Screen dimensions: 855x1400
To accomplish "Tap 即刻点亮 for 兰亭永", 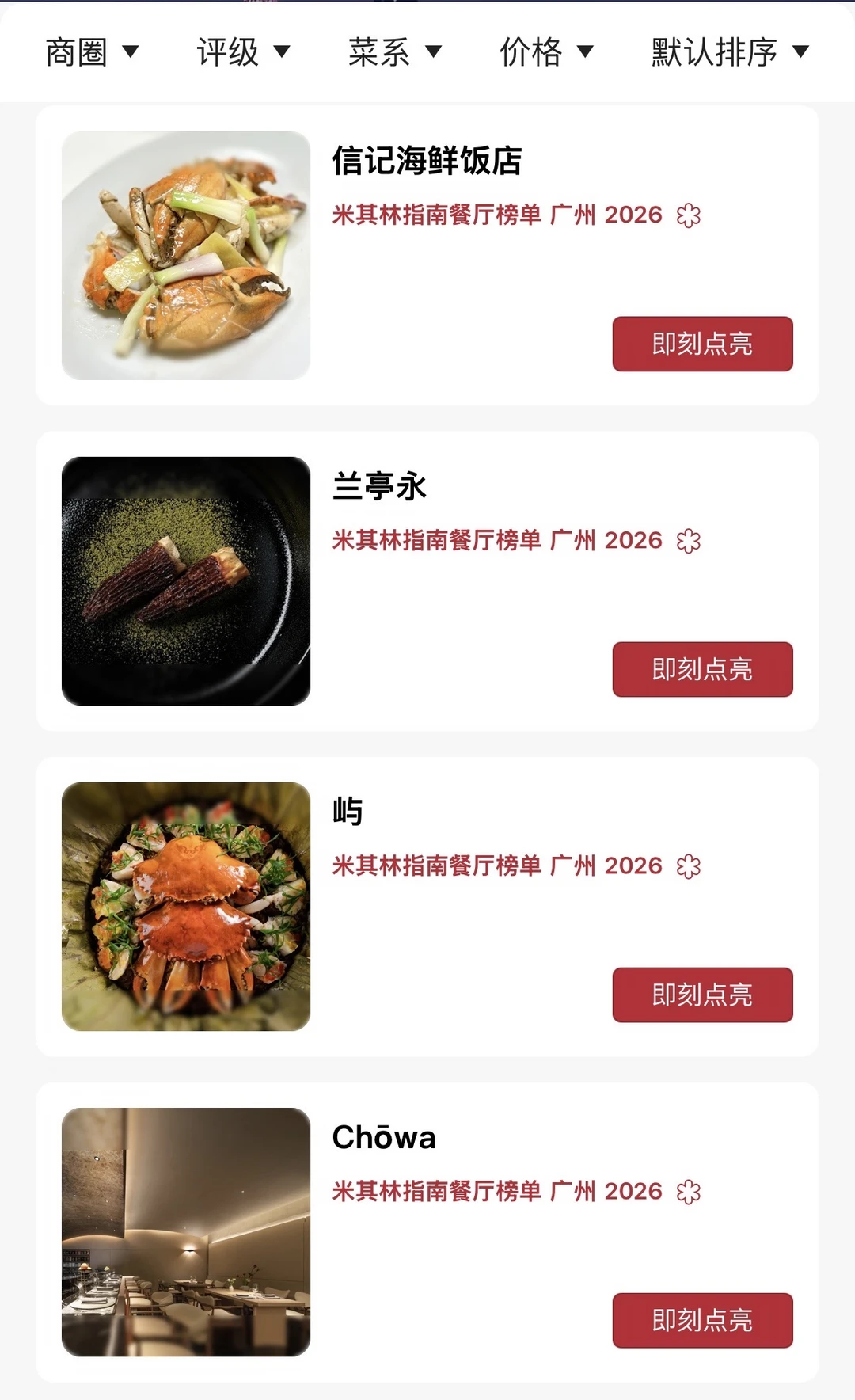I will point(702,669).
